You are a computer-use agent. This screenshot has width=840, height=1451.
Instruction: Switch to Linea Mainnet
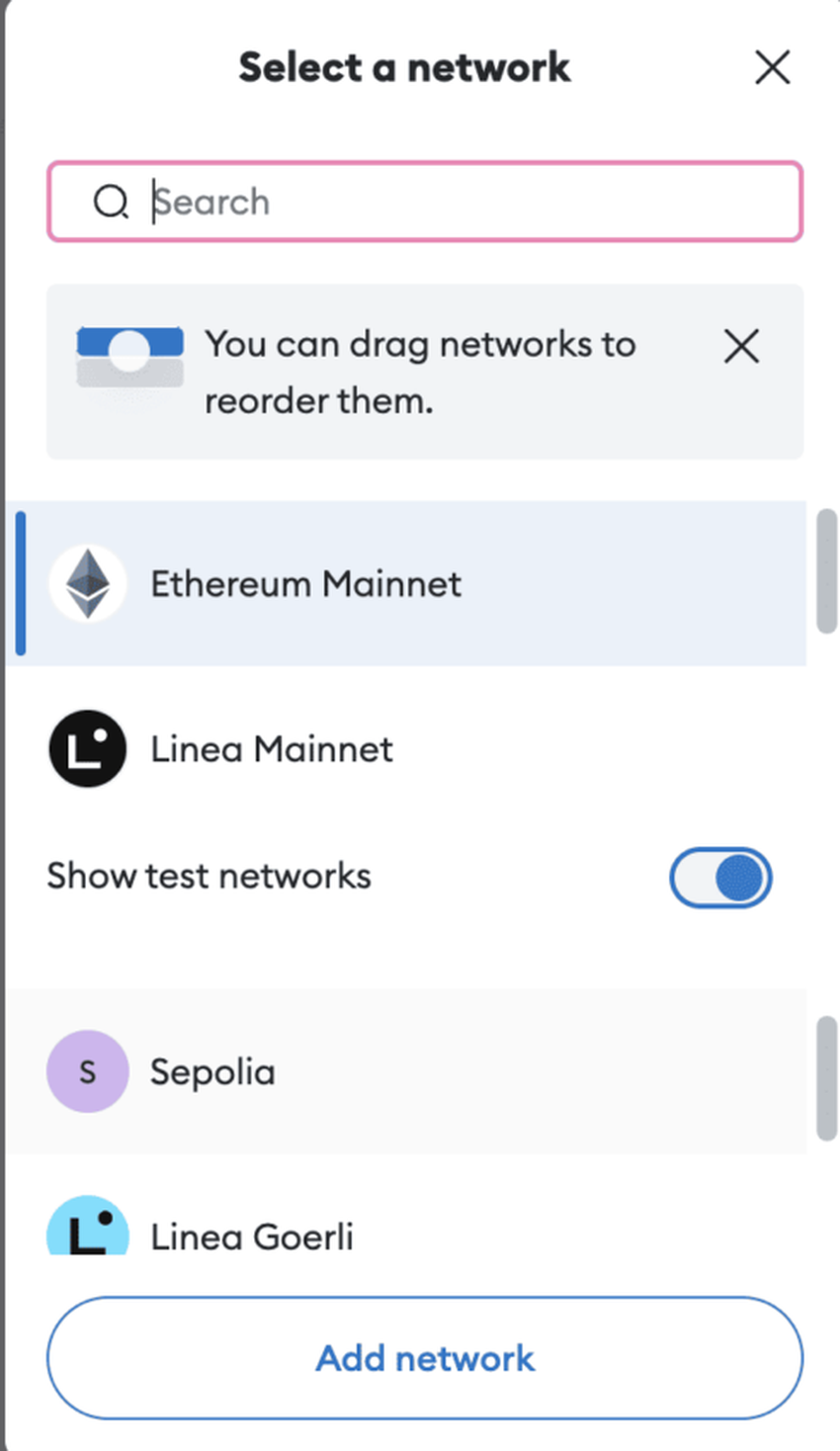[x=272, y=749]
